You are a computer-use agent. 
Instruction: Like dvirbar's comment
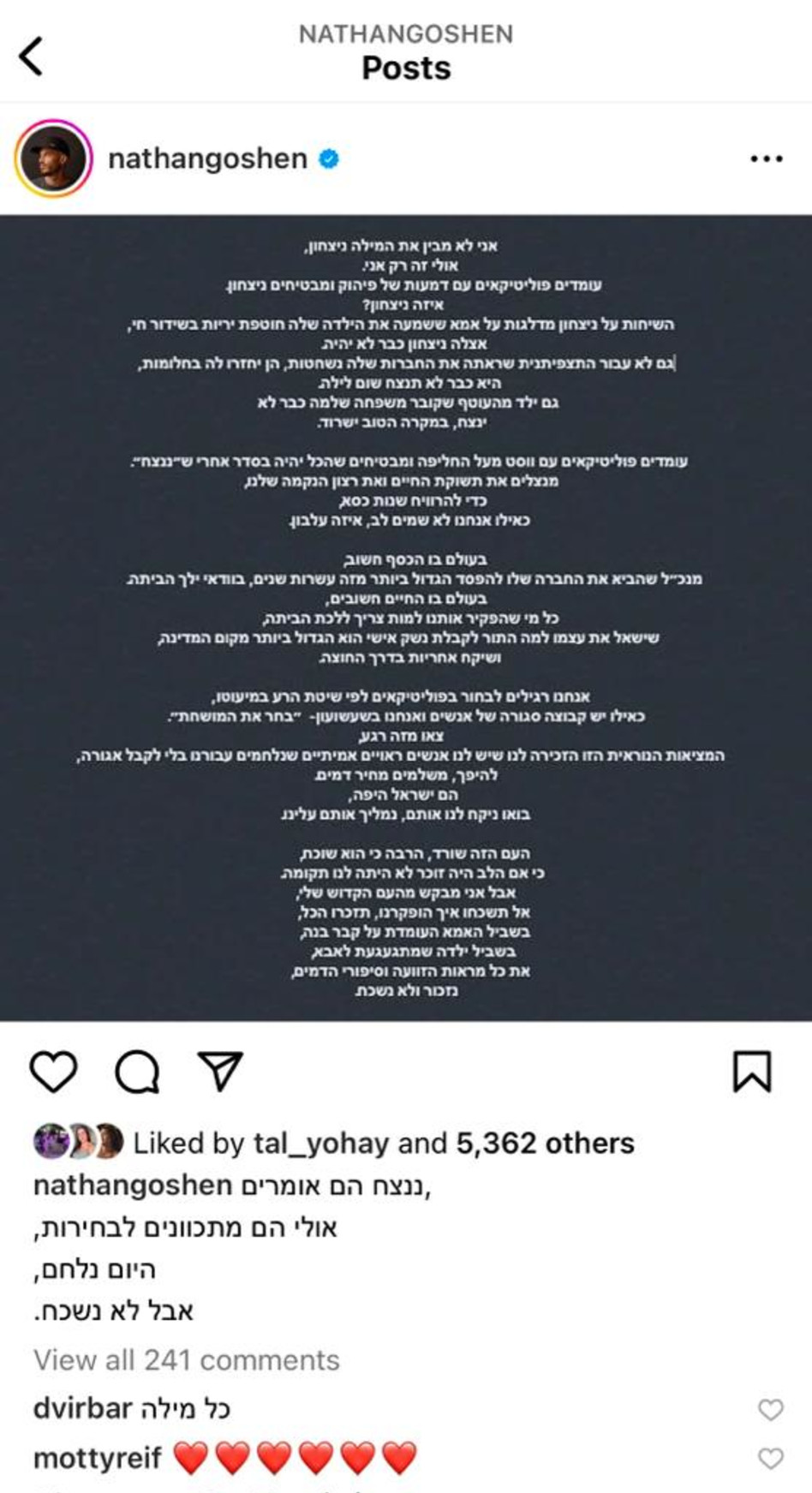771,1409
